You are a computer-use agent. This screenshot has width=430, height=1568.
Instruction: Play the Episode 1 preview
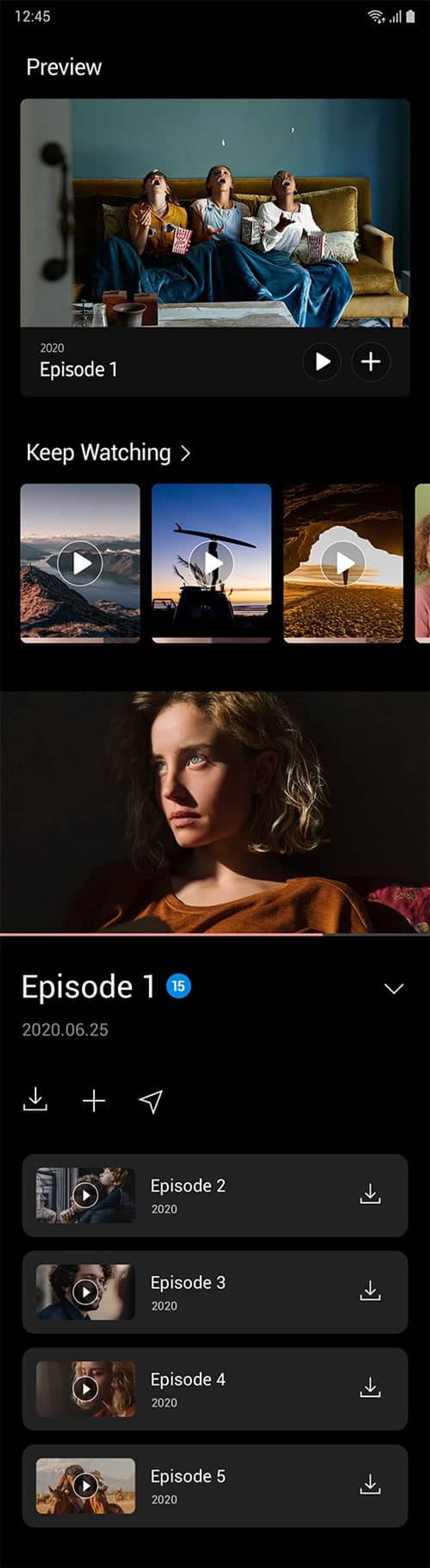tap(321, 362)
